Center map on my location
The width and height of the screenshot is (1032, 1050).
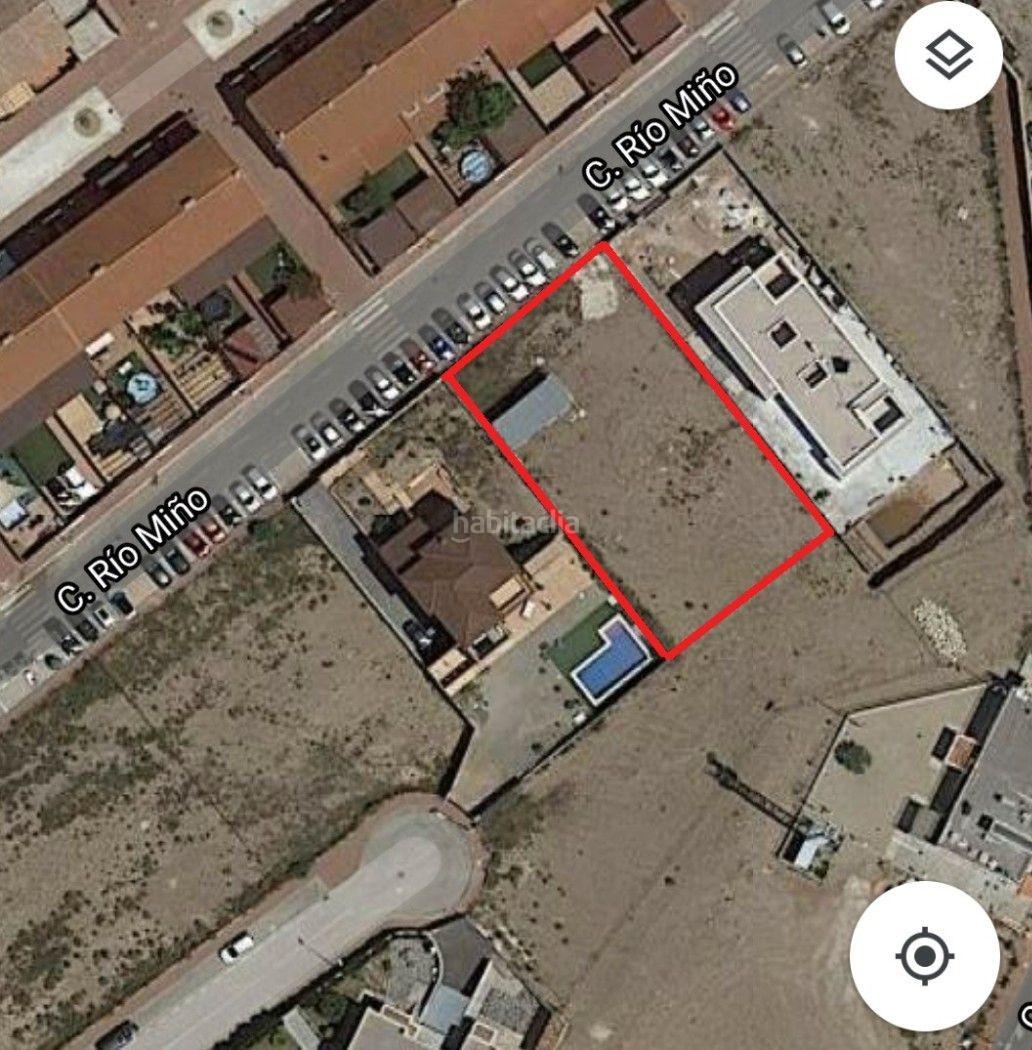(x=924, y=955)
